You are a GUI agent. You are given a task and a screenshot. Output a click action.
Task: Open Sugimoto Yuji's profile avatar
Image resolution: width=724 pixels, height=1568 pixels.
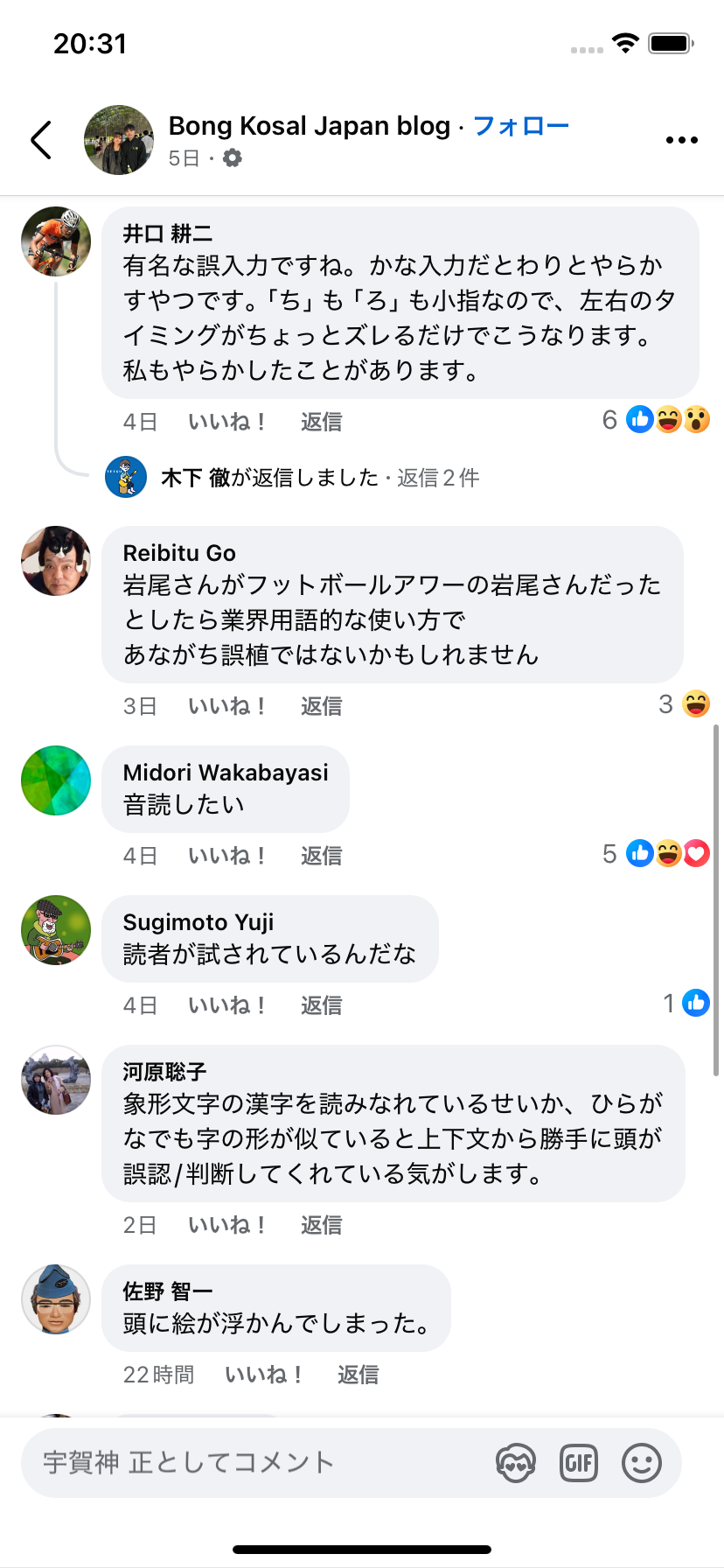point(56,930)
